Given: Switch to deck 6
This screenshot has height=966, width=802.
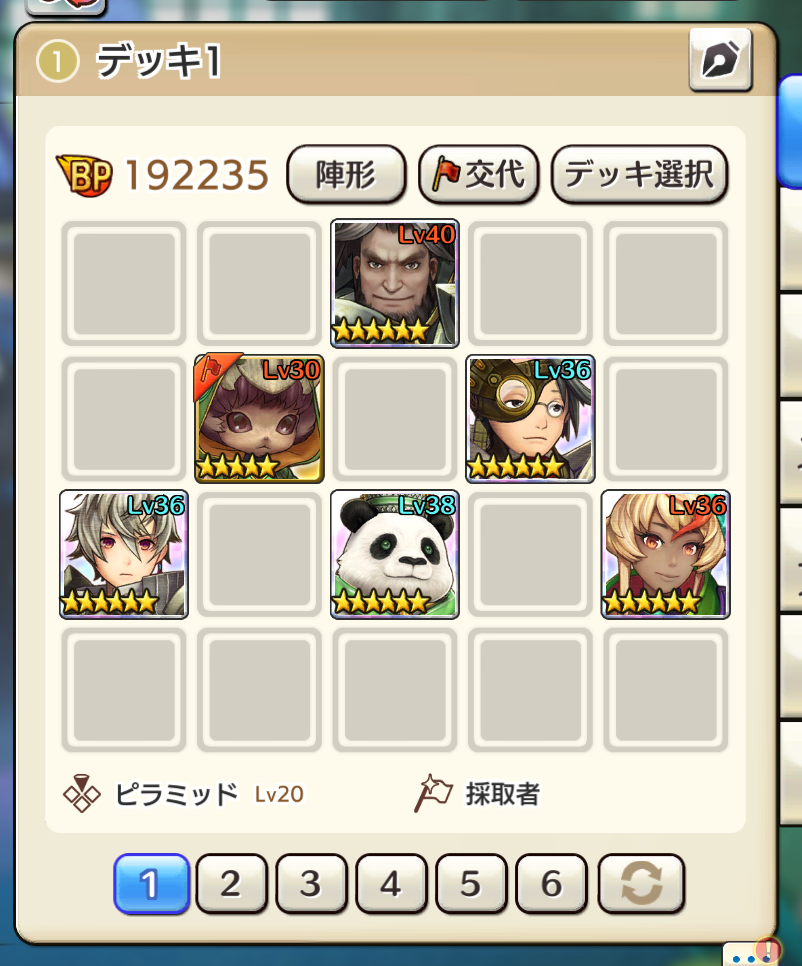Looking at the screenshot, I should coord(551,883).
